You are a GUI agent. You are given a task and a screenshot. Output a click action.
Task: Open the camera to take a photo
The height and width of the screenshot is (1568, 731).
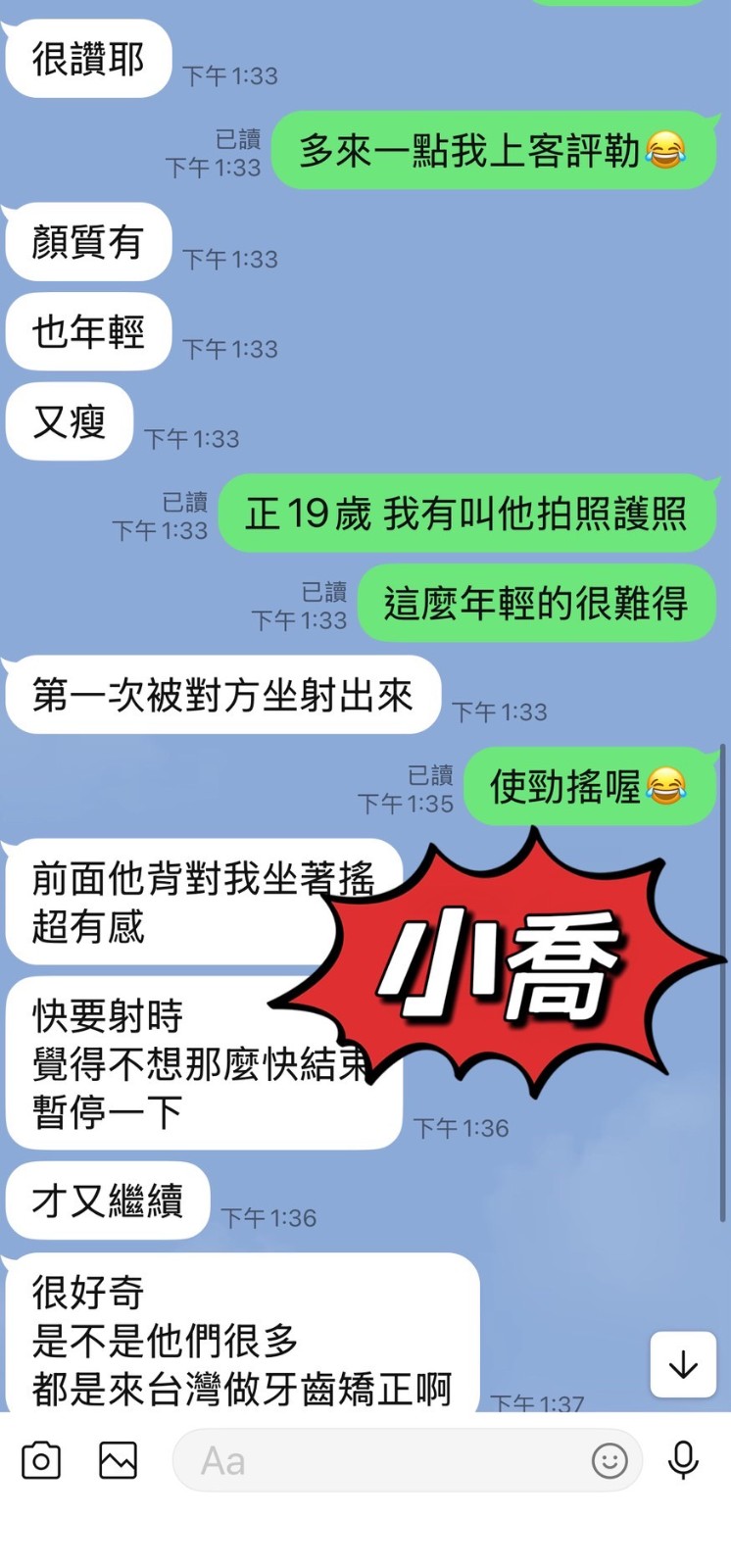pos(41,1460)
